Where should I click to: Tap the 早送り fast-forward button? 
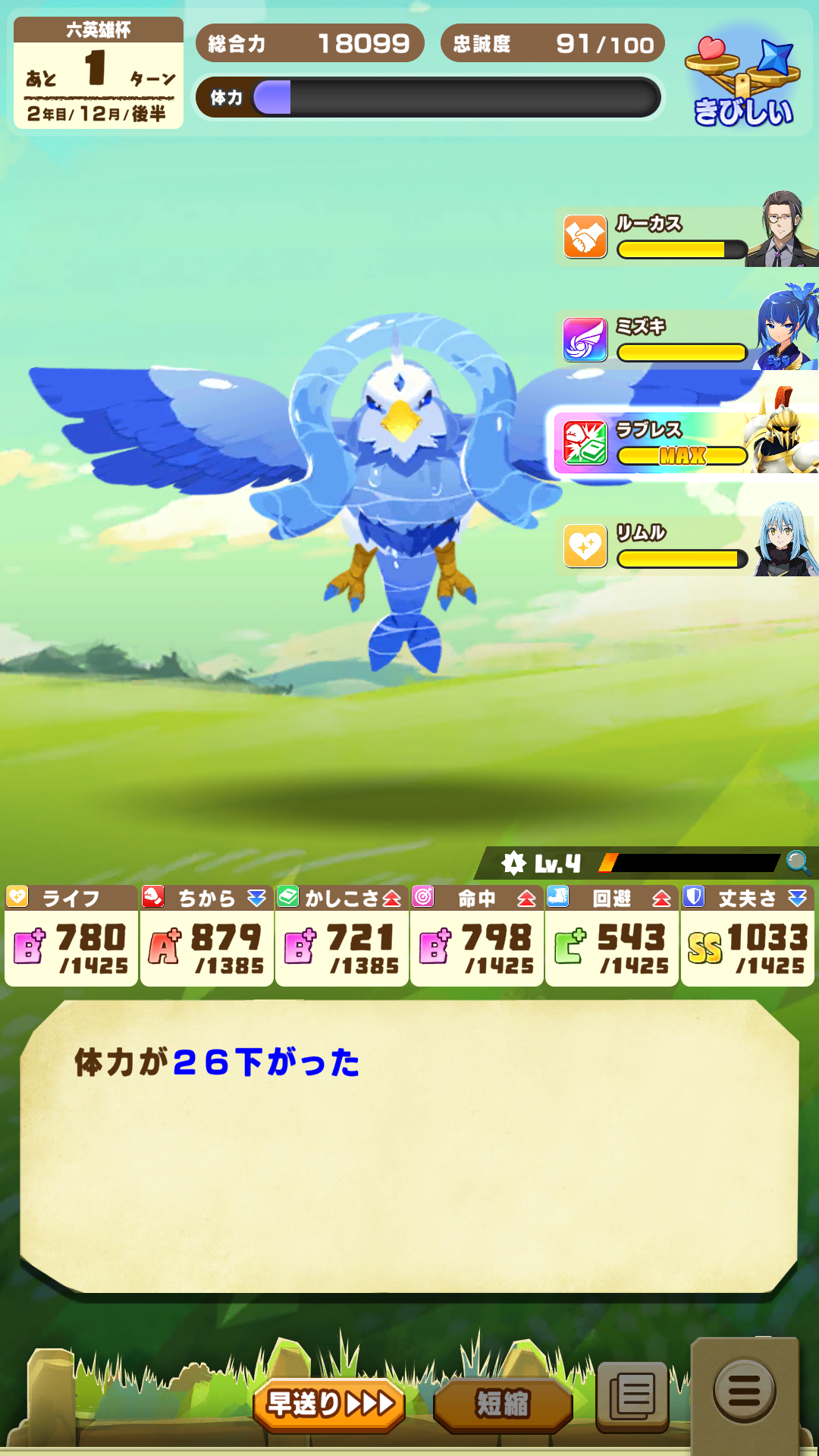pyautogui.click(x=329, y=1404)
